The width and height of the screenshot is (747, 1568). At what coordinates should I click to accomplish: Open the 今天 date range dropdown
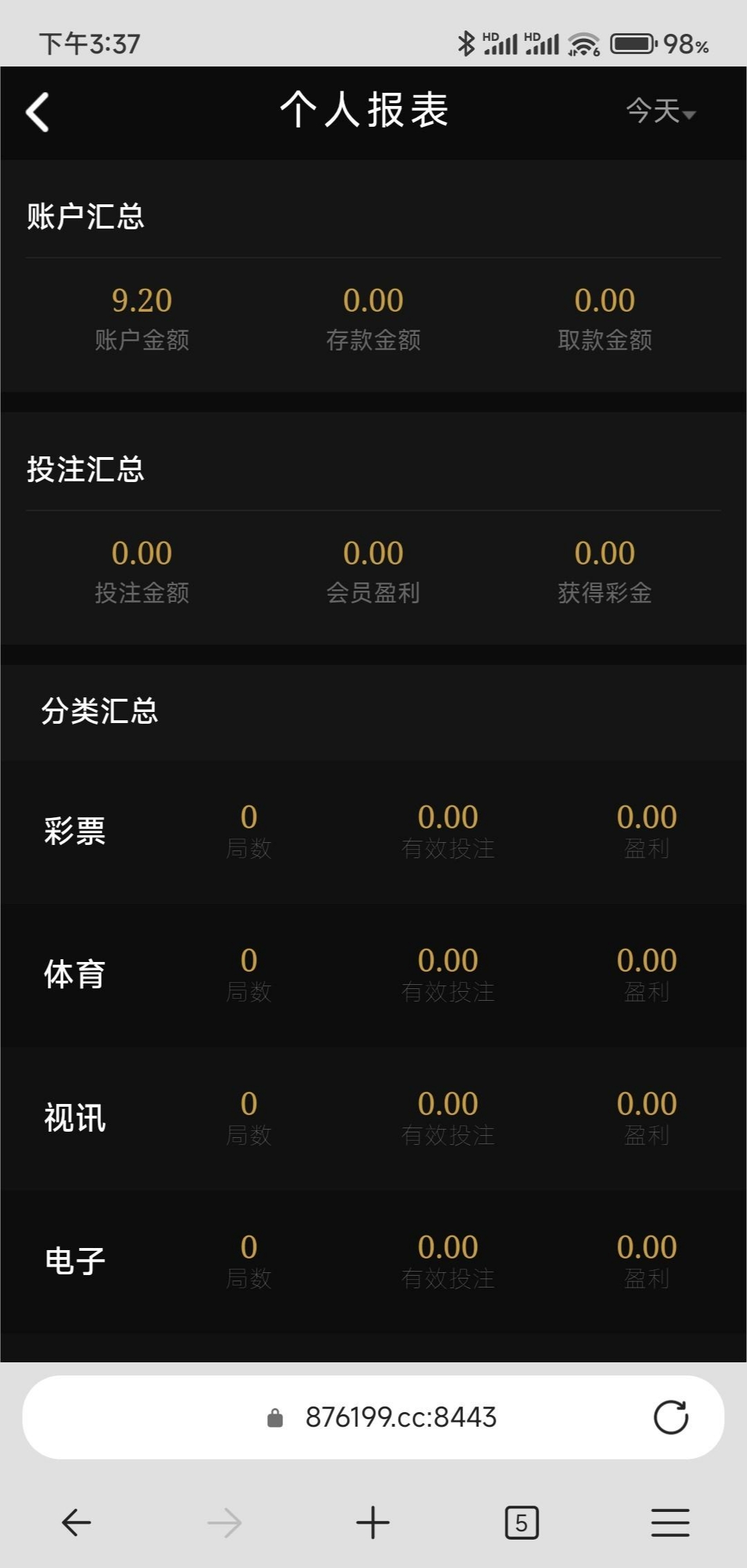tap(660, 112)
